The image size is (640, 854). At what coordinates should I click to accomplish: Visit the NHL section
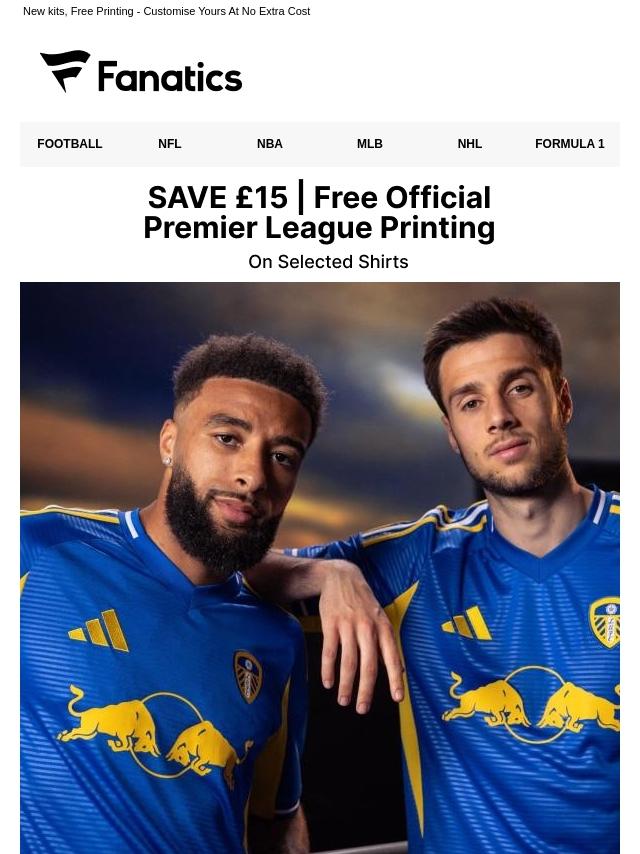pos(470,144)
